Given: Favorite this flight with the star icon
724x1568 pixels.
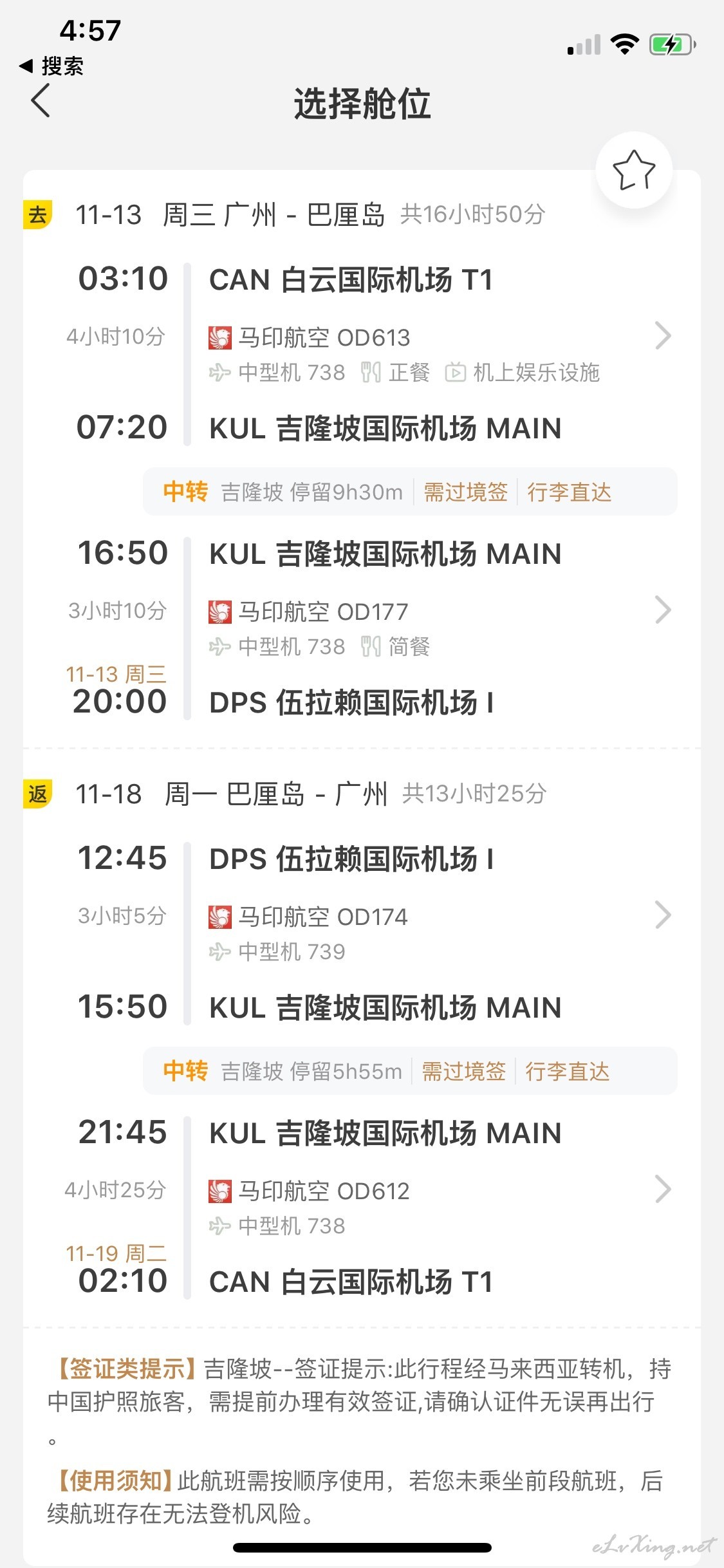Looking at the screenshot, I should click(634, 171).
